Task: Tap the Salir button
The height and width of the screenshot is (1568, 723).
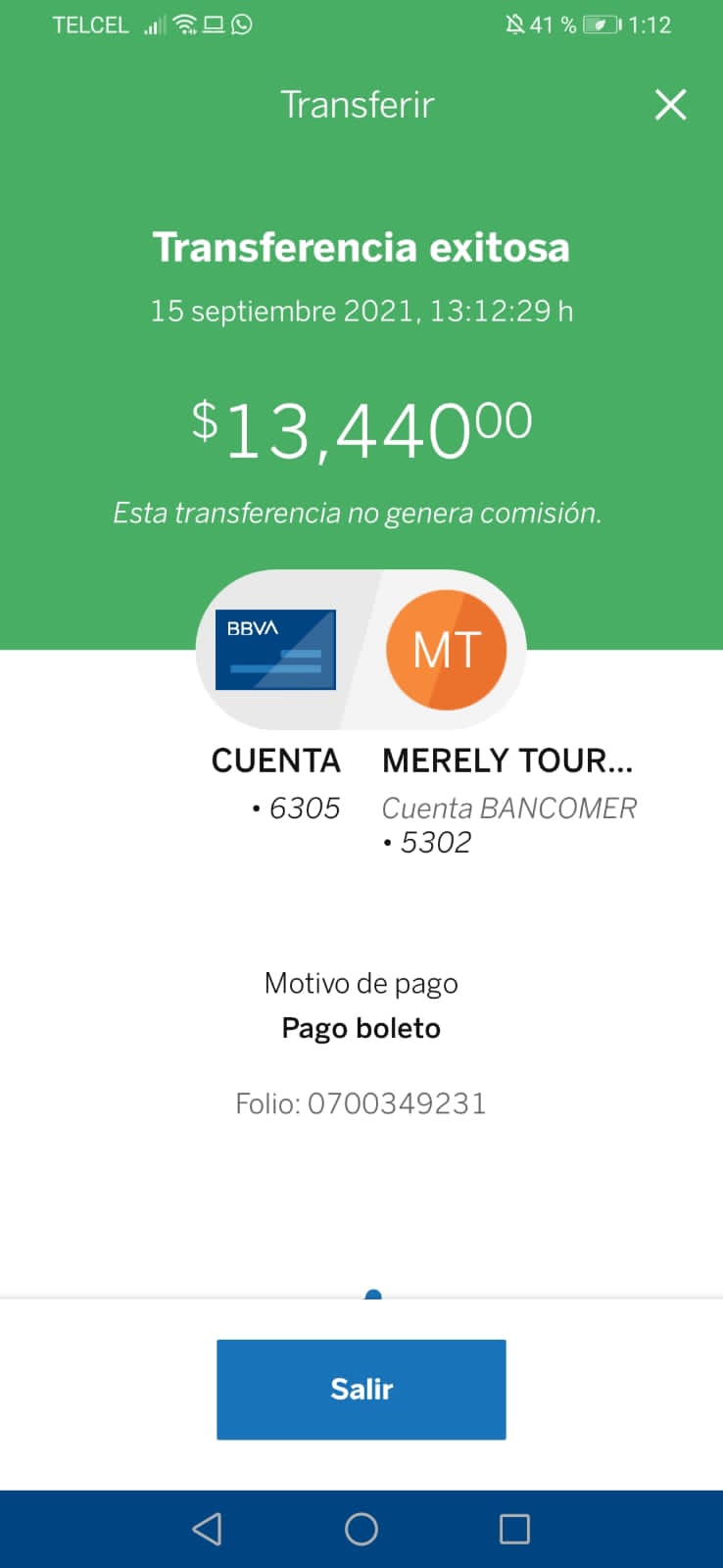Action: click(361, 1389)
